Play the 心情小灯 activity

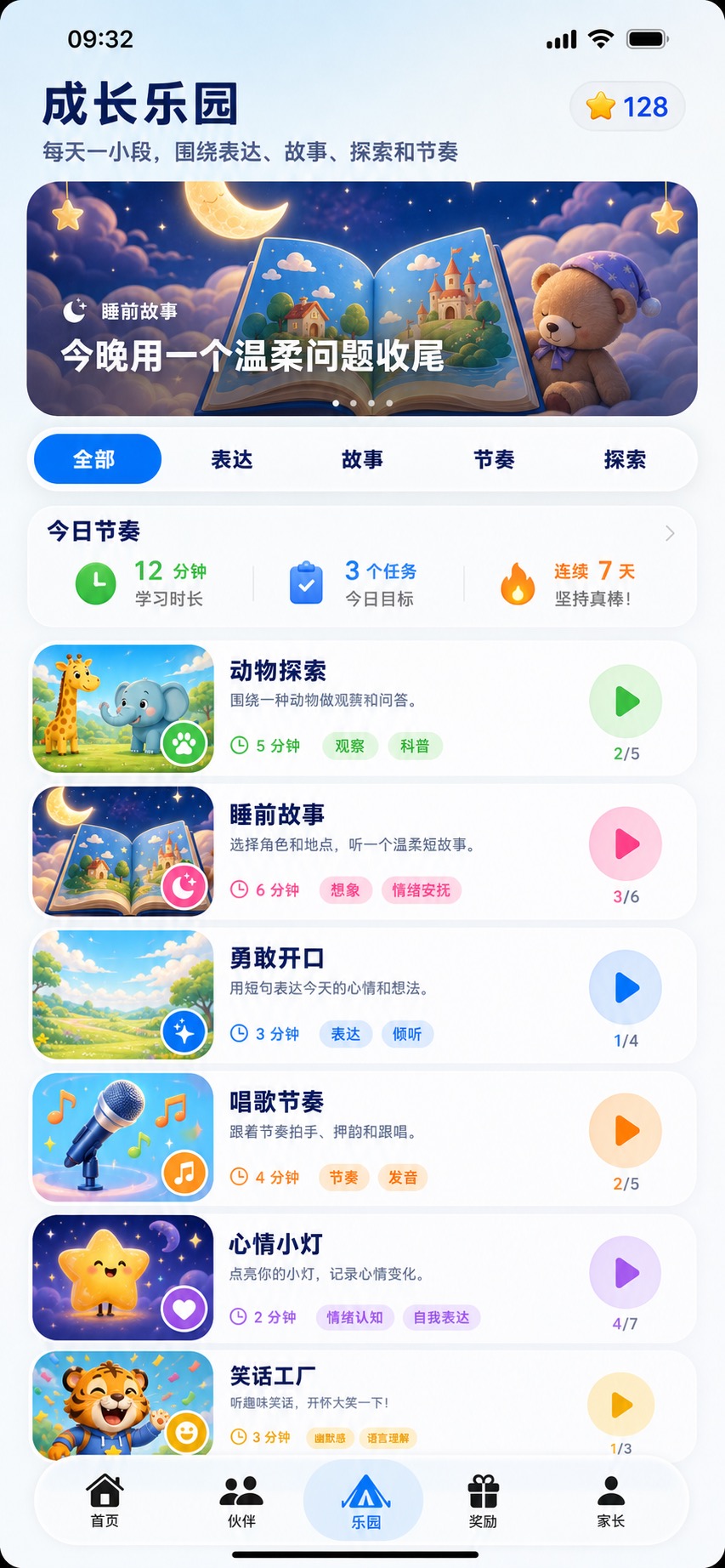[626, 1273]
